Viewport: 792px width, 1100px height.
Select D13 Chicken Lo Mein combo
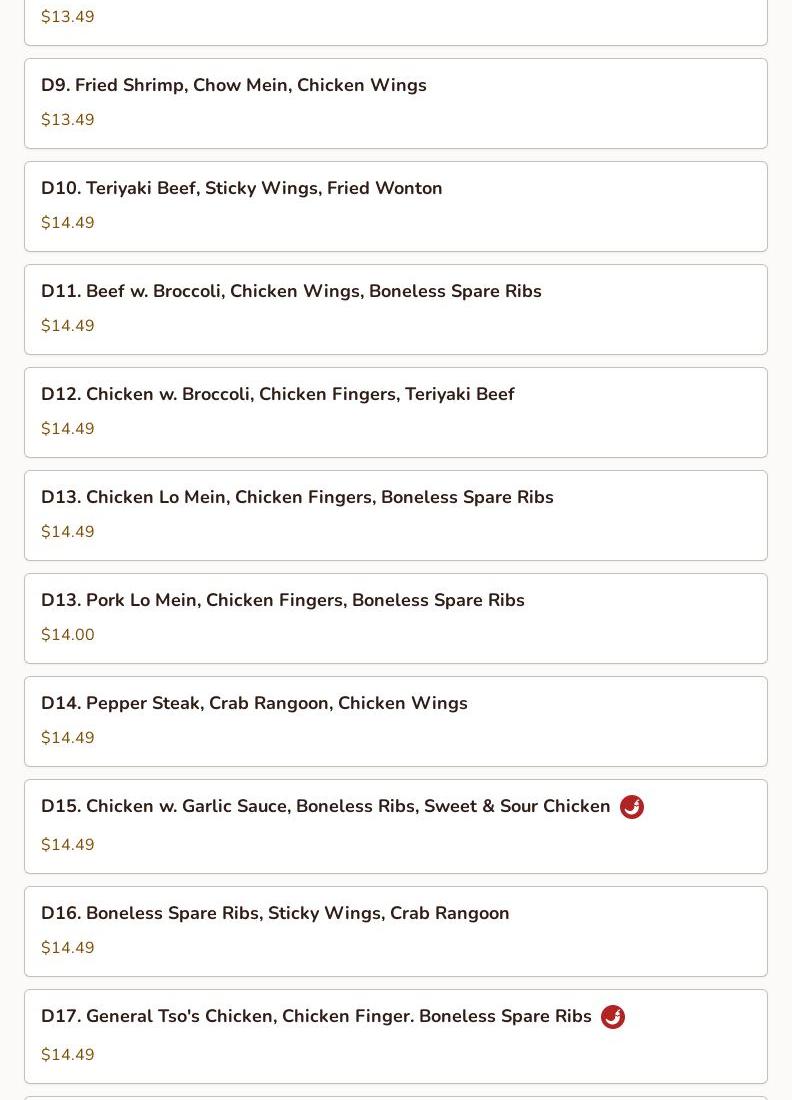click(x=395, y=515)
